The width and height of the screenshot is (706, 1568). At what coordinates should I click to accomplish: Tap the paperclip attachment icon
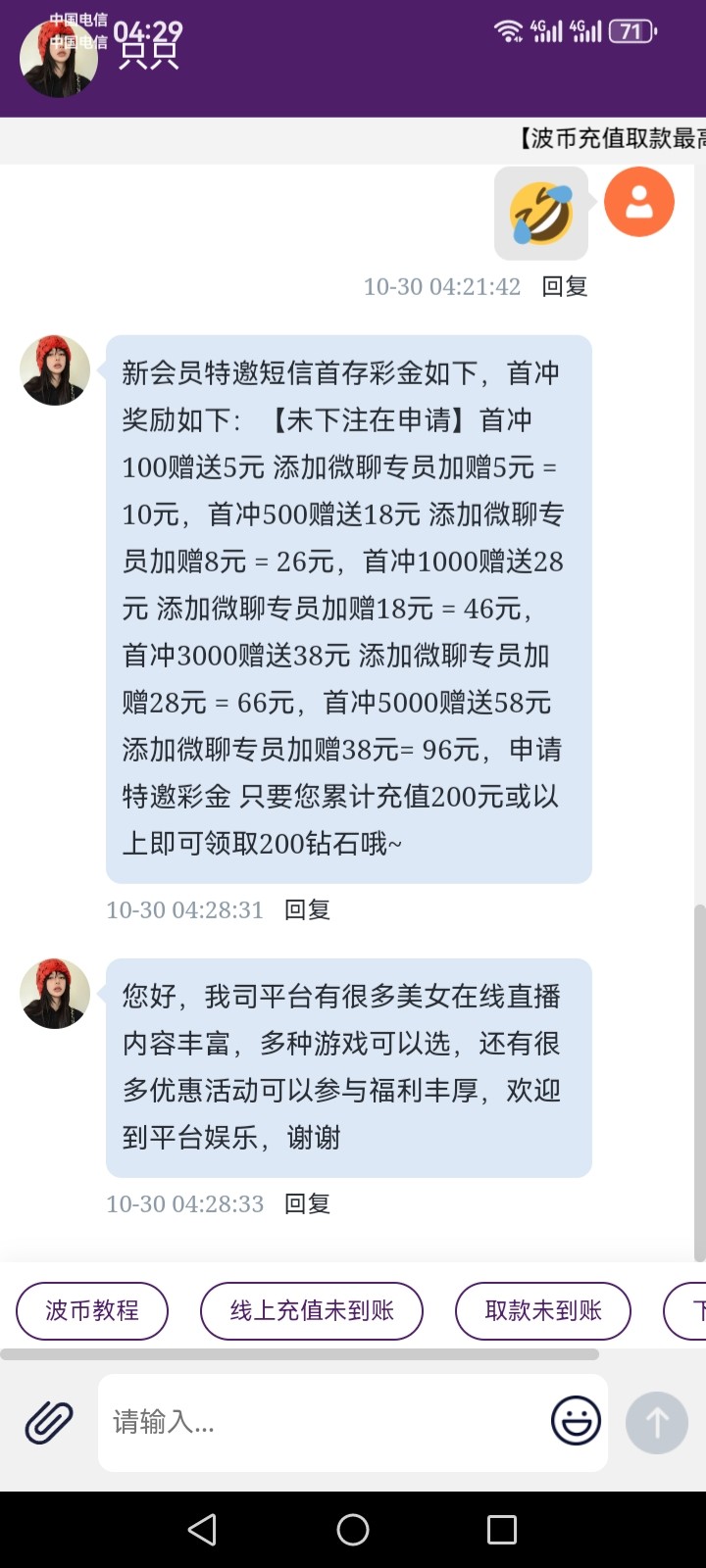coord(49,1422)
